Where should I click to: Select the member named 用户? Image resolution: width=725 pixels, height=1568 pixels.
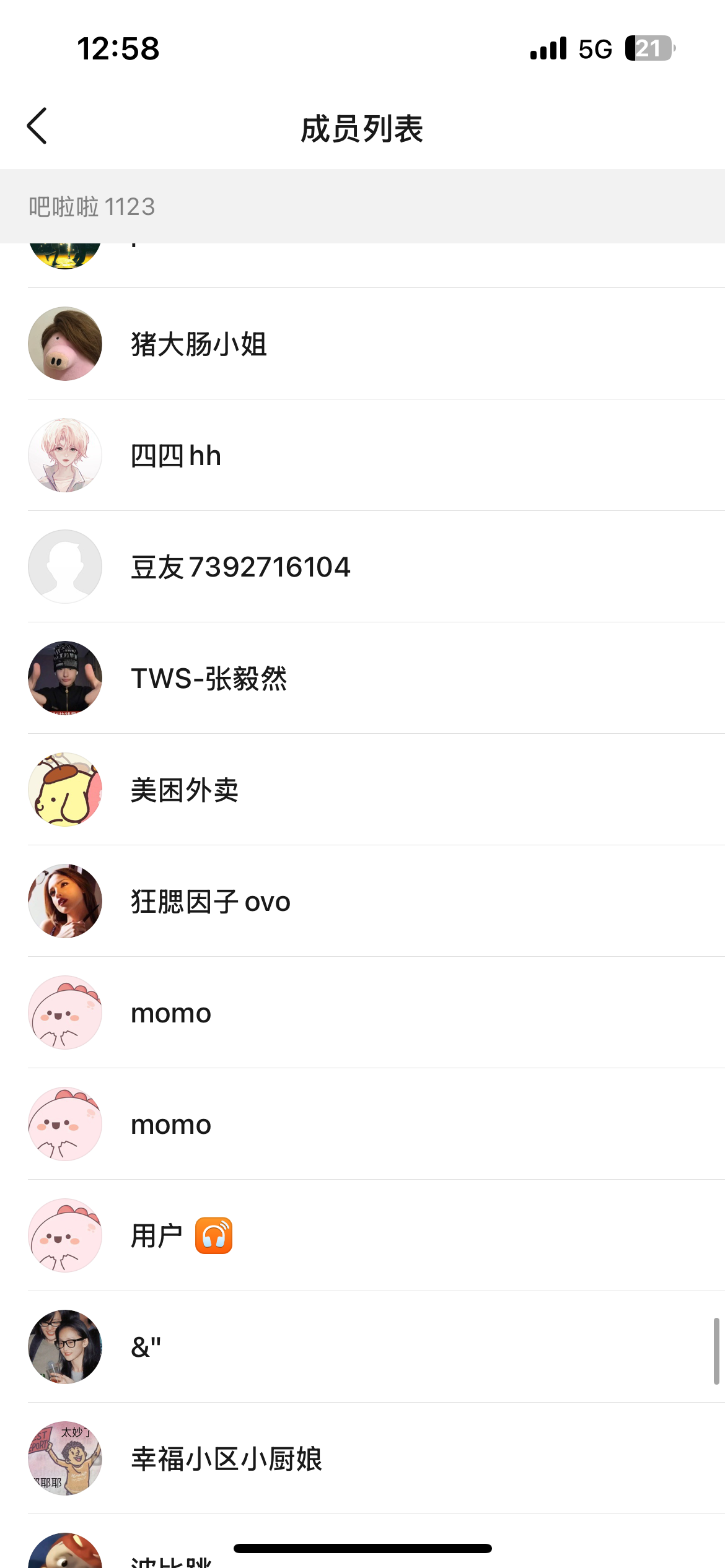[x=157, y=1236]
